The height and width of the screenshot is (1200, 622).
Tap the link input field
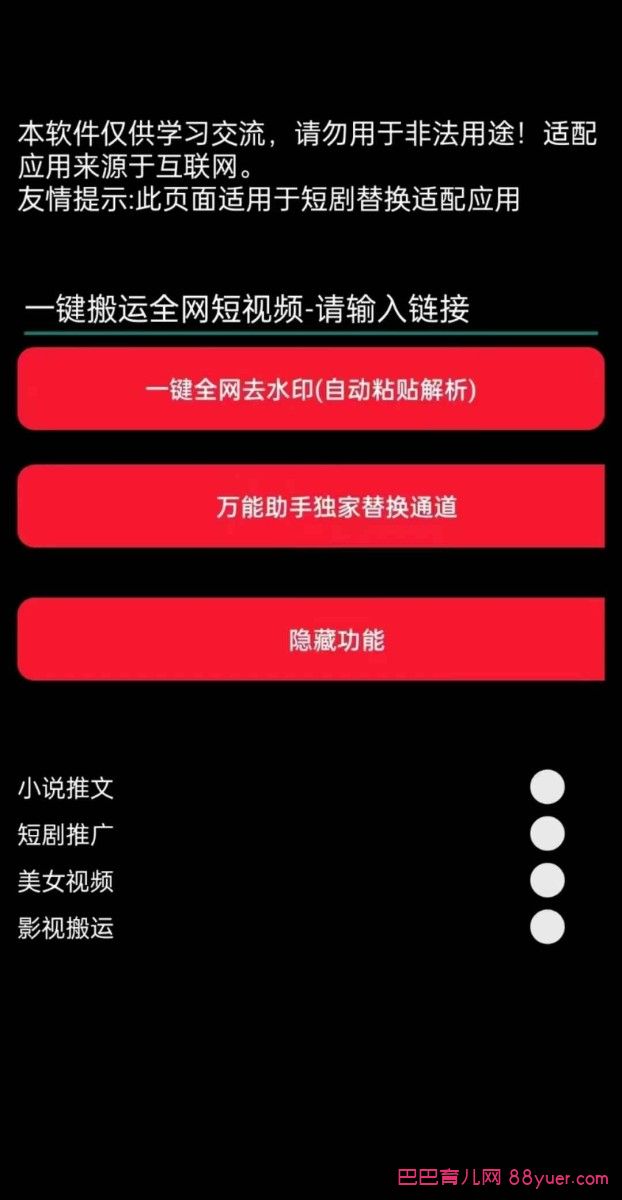pos(310,309)
